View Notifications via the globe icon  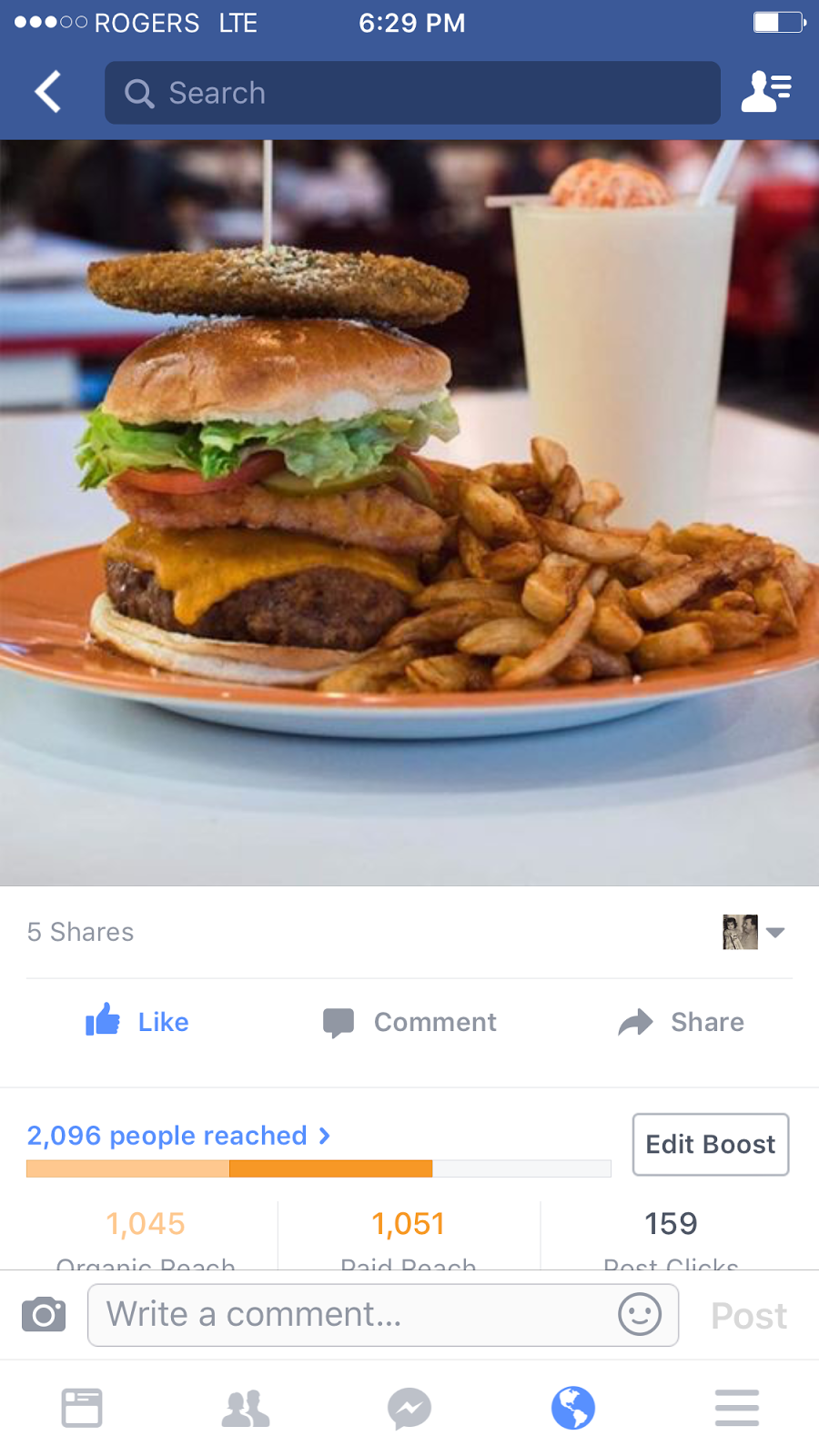pyautogui.click(x=573, y=1407)
